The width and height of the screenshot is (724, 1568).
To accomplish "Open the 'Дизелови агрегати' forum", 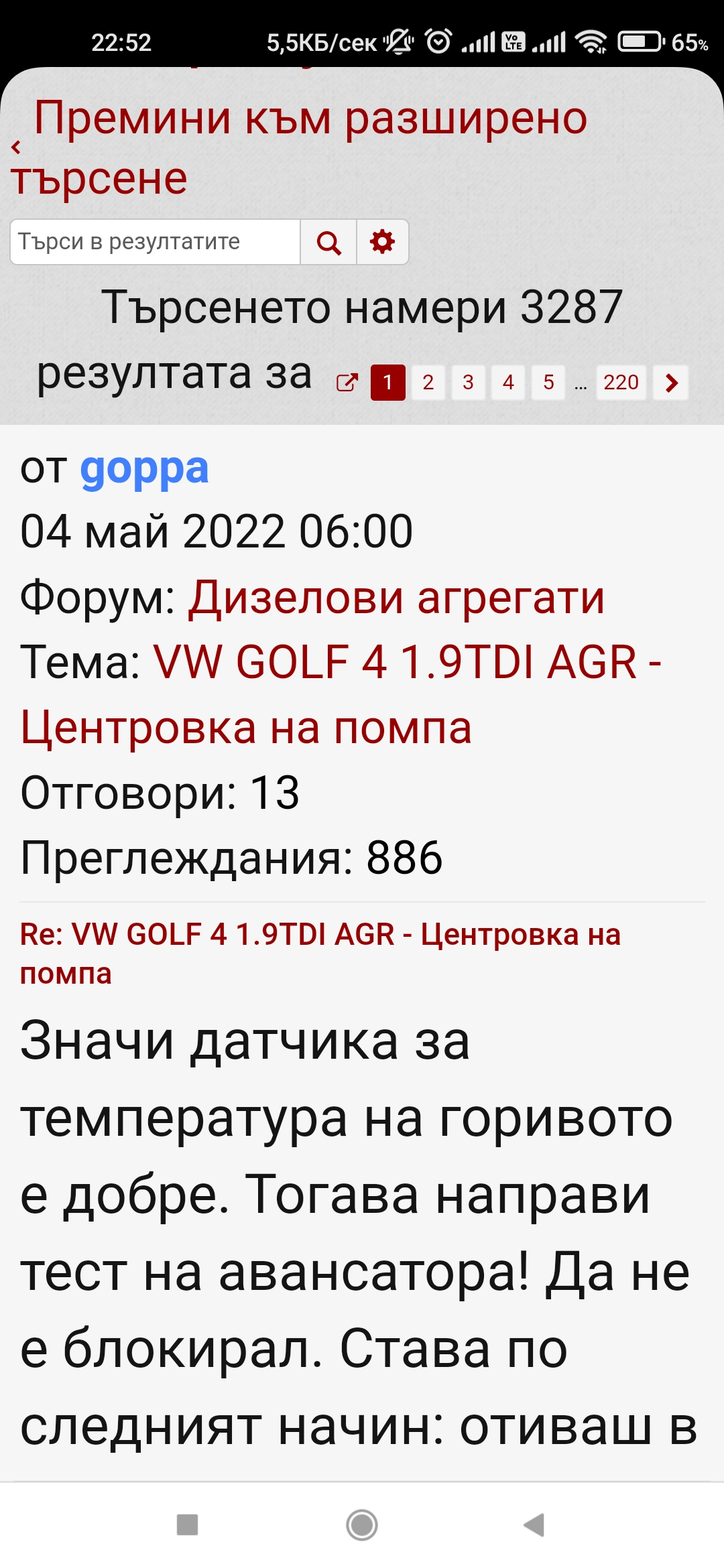I will tap(396, 597).
